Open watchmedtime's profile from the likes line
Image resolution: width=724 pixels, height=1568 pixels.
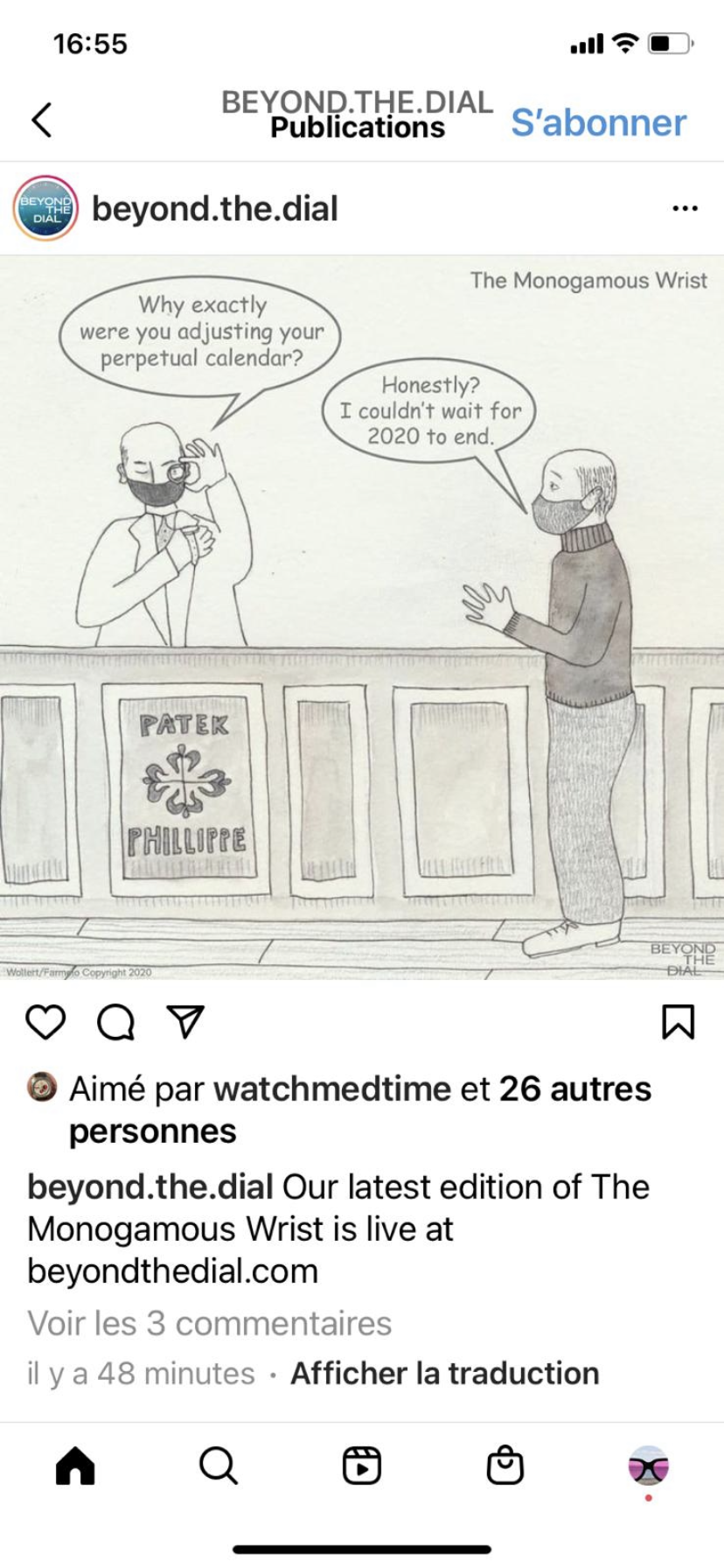pyautogui.click(x=331, y=1088)
